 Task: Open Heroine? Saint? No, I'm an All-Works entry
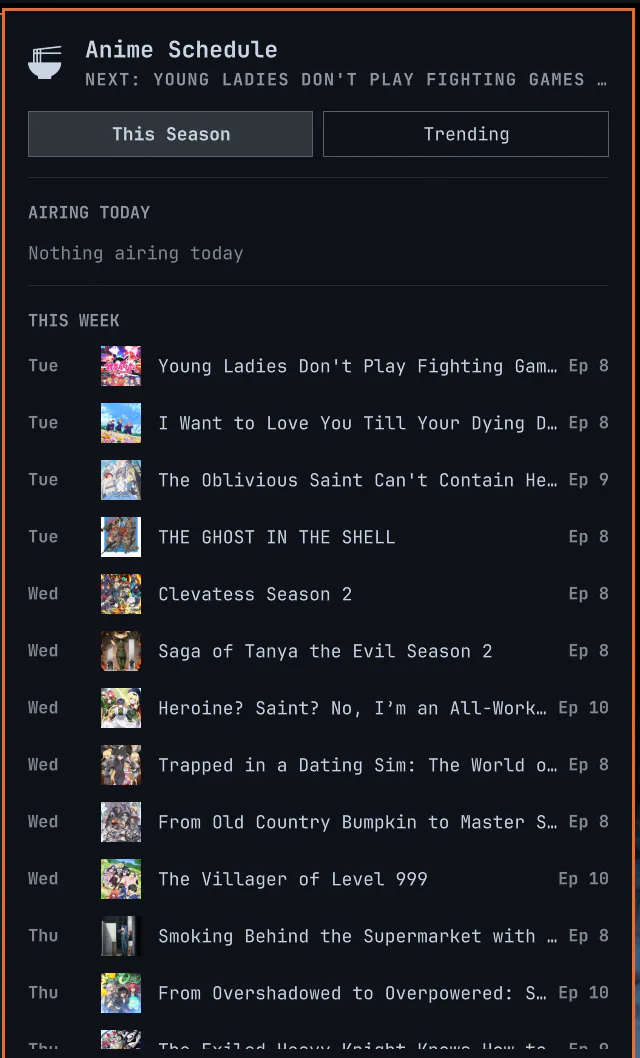tap(318, 708)
